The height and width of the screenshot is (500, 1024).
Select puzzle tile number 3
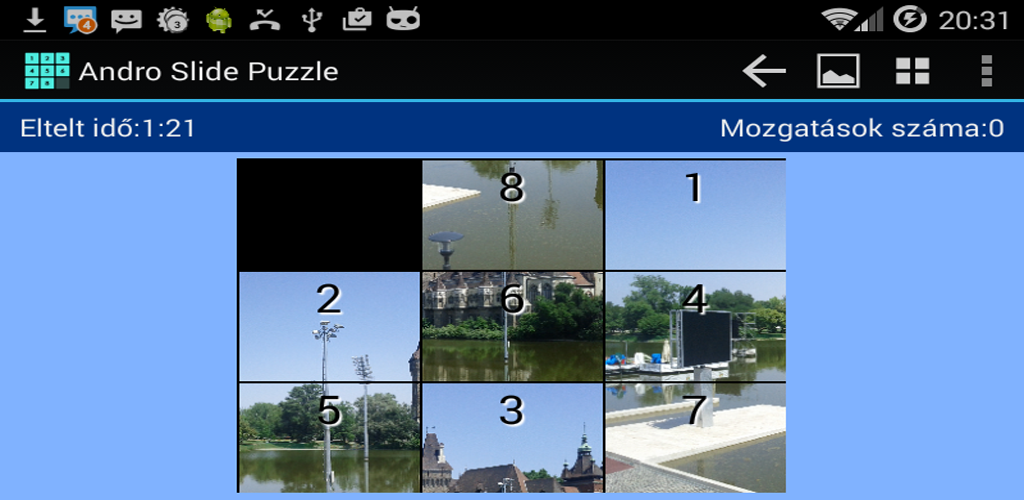(512, 437)
